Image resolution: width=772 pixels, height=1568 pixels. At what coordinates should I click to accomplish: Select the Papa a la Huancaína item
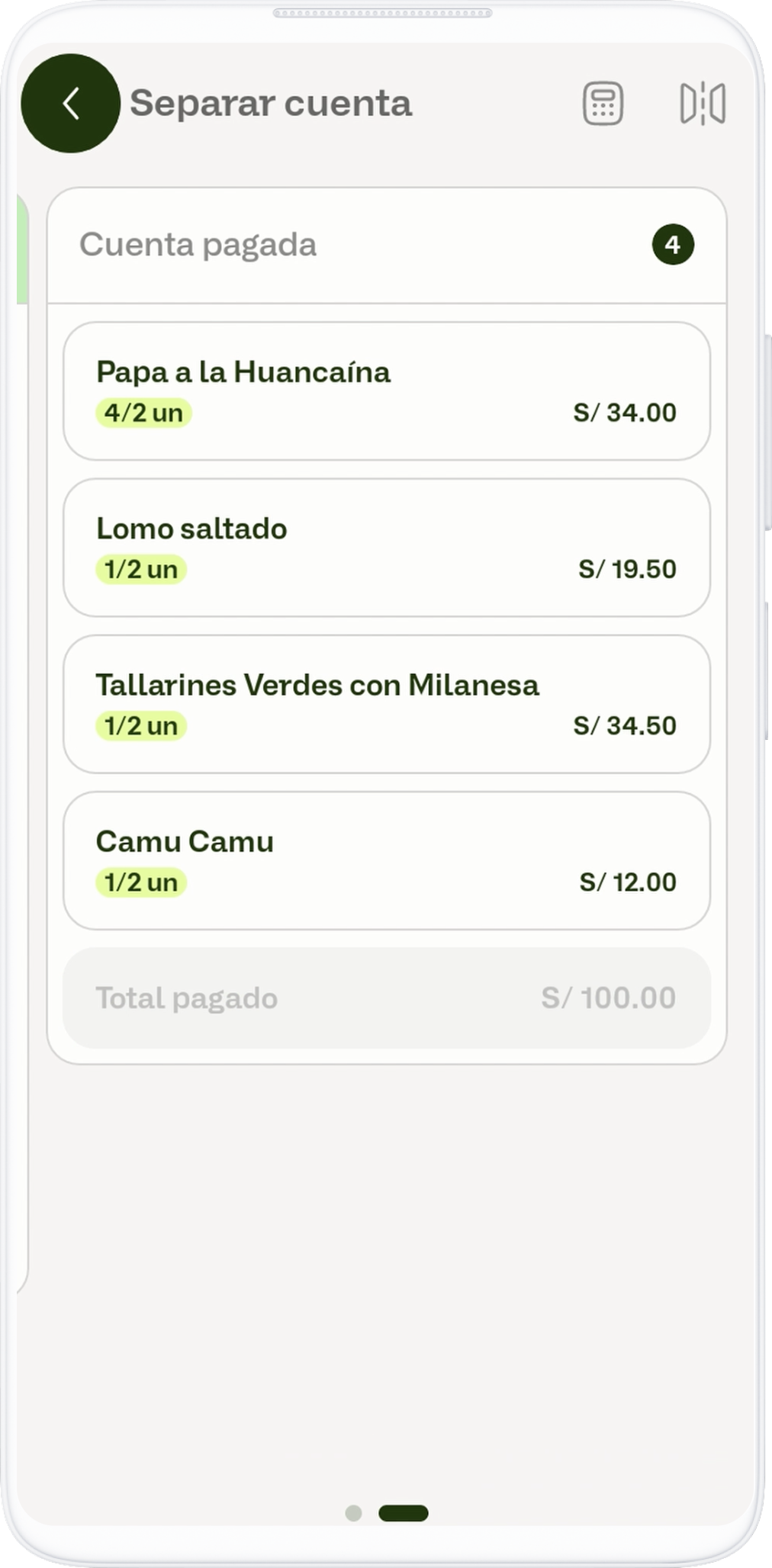pyautogui.click(x=386, y=391)
